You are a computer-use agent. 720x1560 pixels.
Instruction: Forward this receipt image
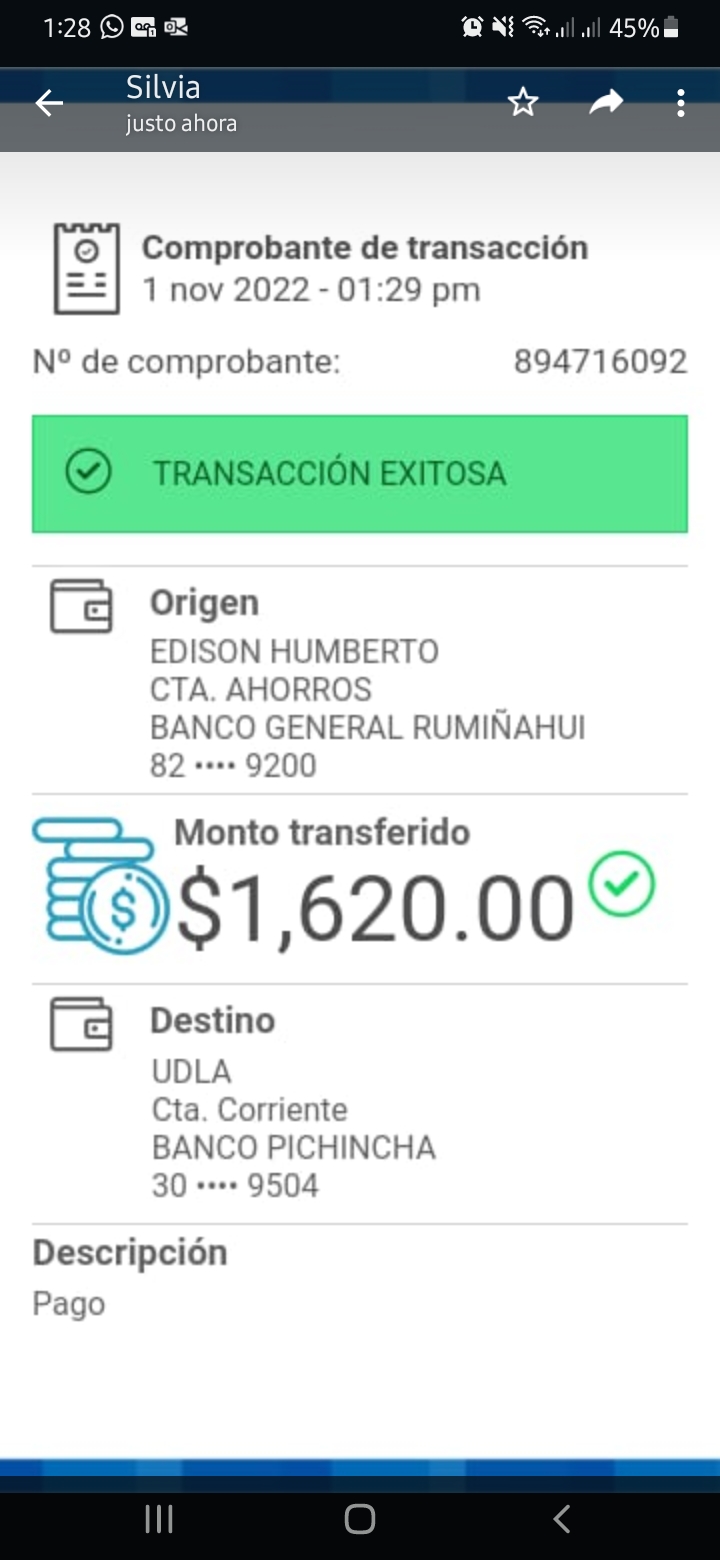click(x=606, y=102)
